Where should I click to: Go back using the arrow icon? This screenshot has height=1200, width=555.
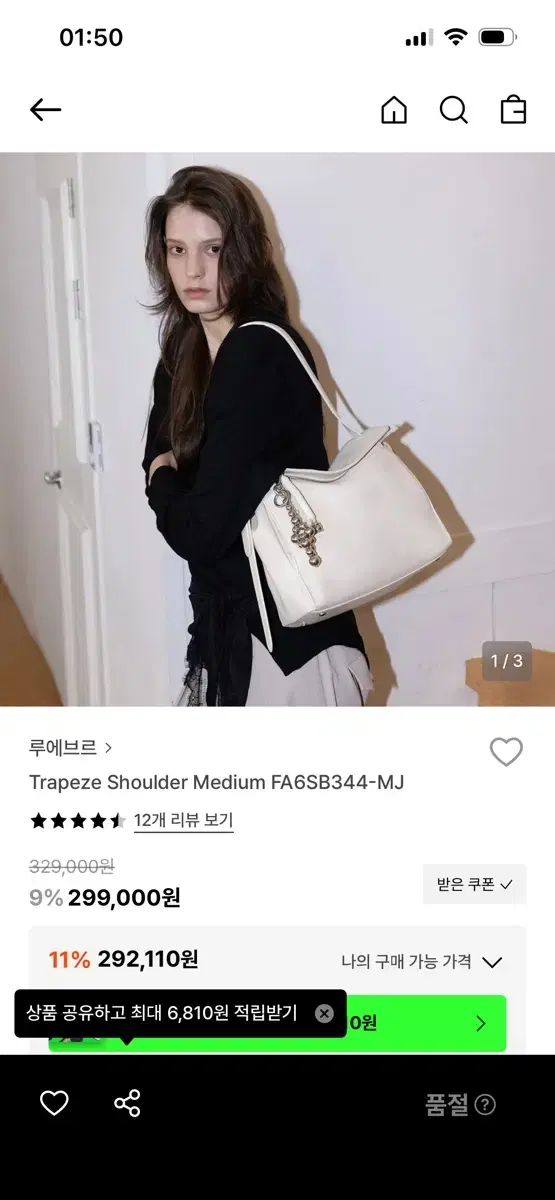(46, 110)
